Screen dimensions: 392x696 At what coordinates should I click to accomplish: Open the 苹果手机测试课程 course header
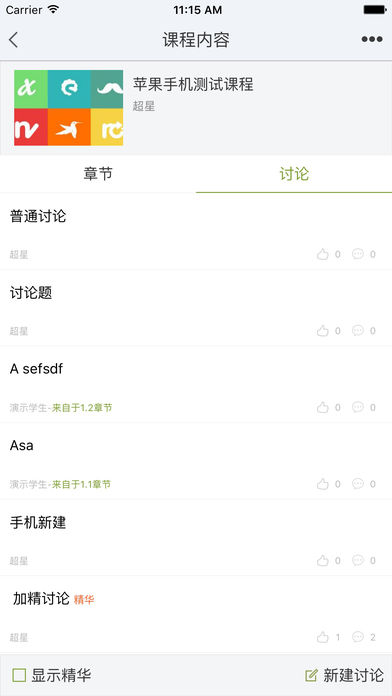coord(196,108)
